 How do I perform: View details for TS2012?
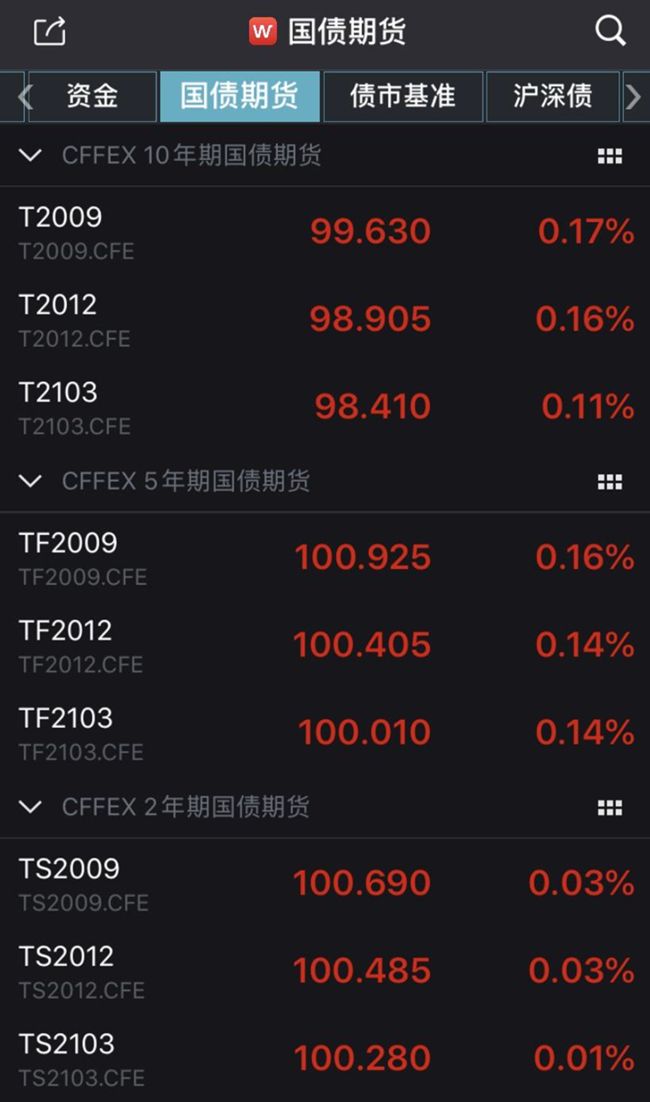tap(325, 971)
